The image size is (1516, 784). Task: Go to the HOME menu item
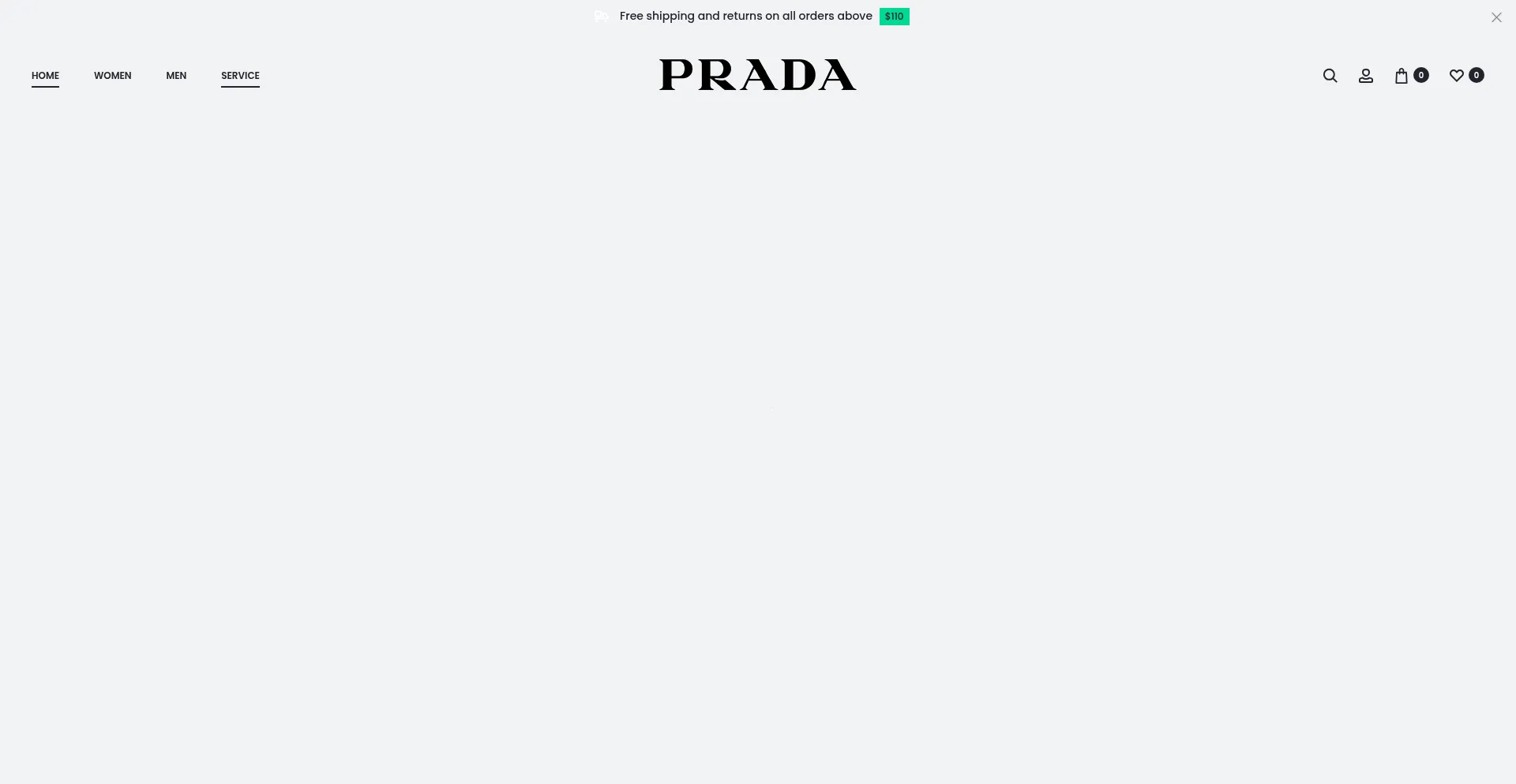[45, 76]
